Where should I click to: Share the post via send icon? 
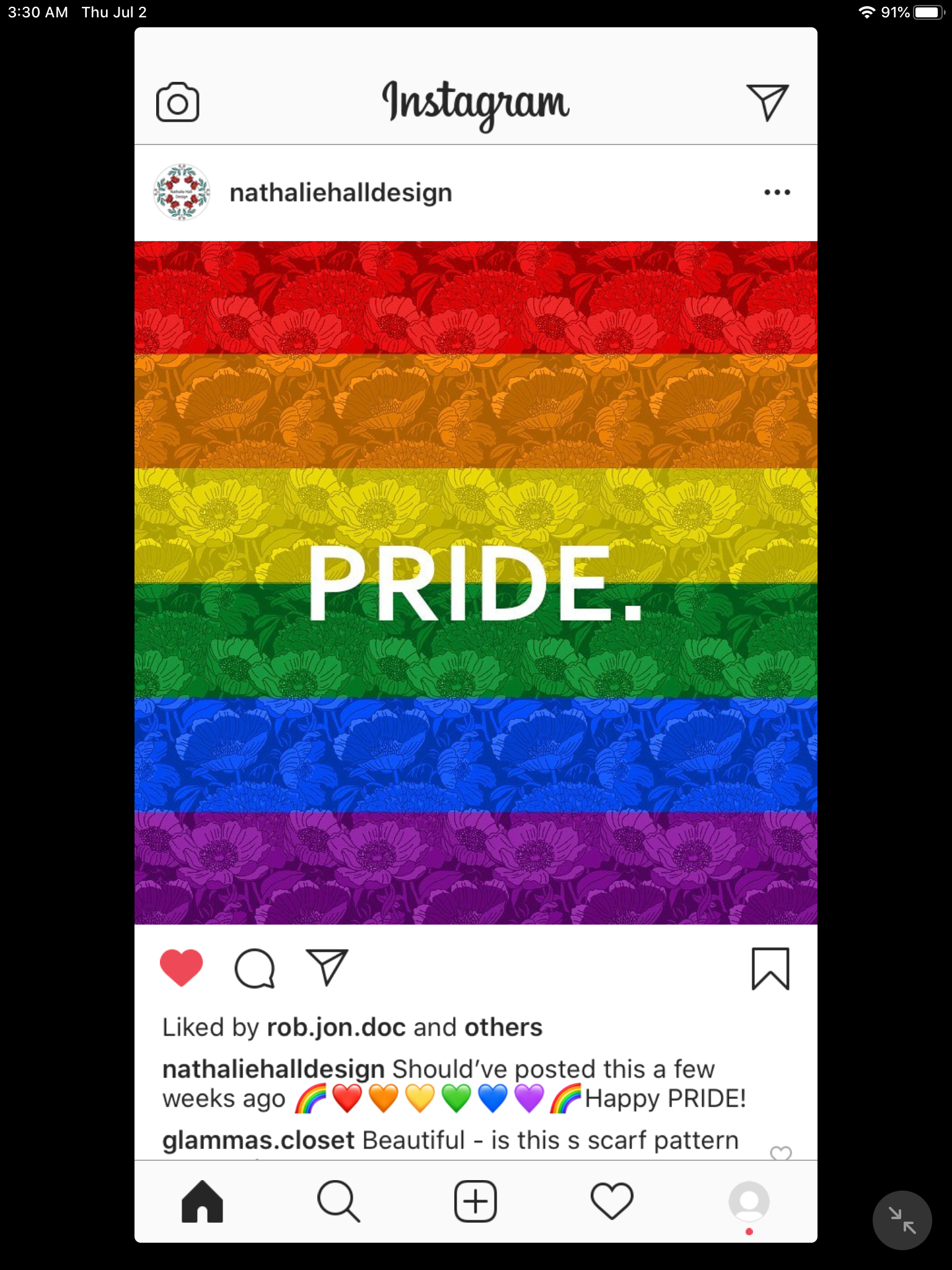pos(327,967)
